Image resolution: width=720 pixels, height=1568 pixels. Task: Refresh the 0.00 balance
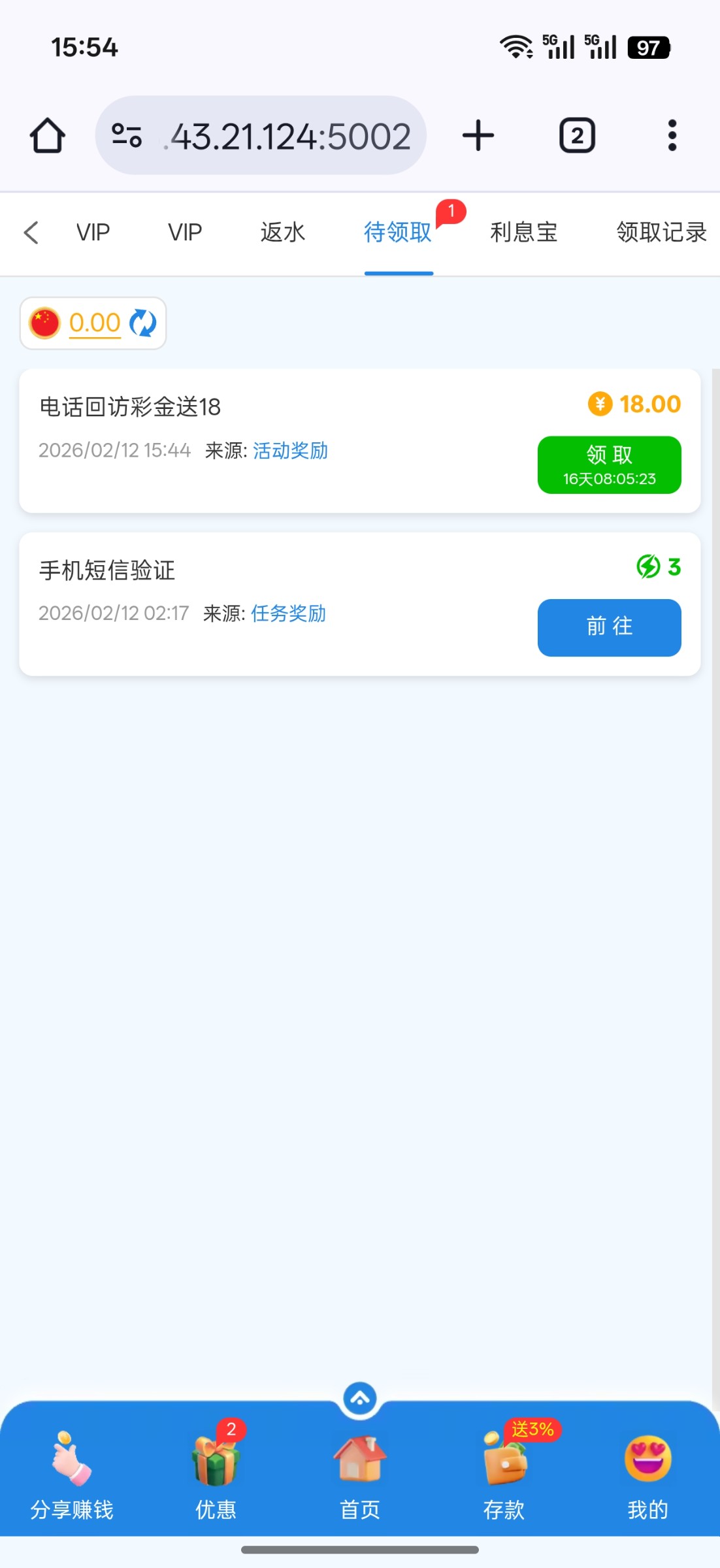pos(142,323)
